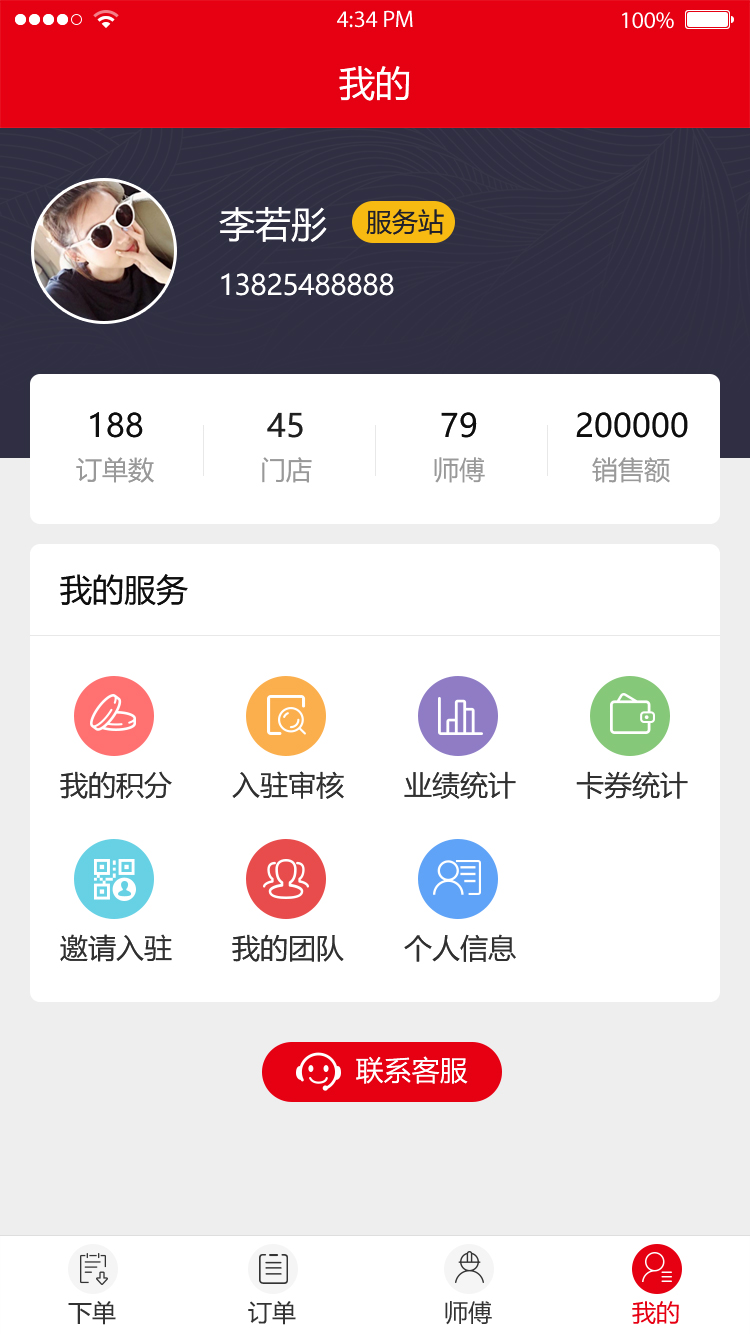Switch to the 下单 tab
Screen dimensions: 750x1334
93,1285
